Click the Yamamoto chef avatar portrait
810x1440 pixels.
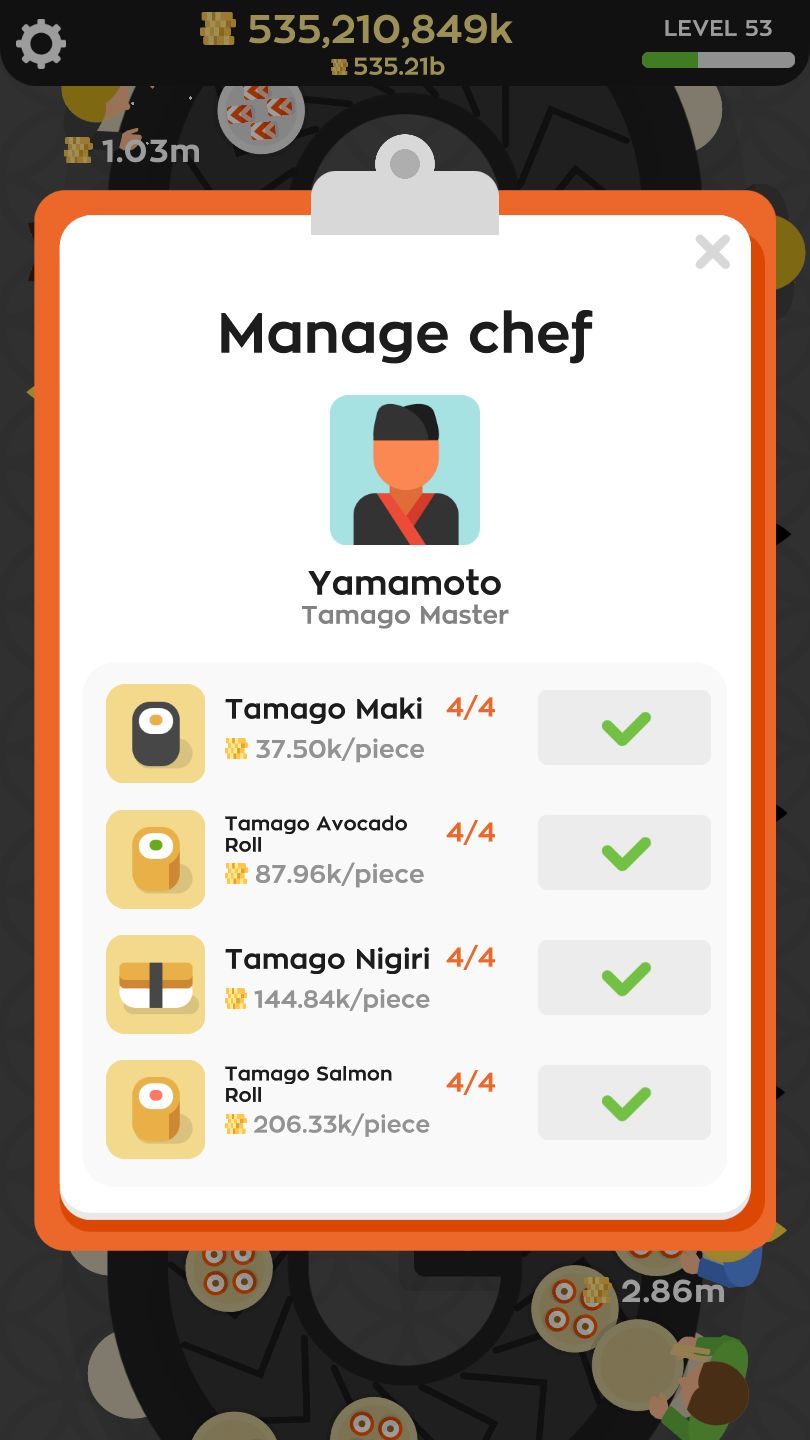click(404, 470)
